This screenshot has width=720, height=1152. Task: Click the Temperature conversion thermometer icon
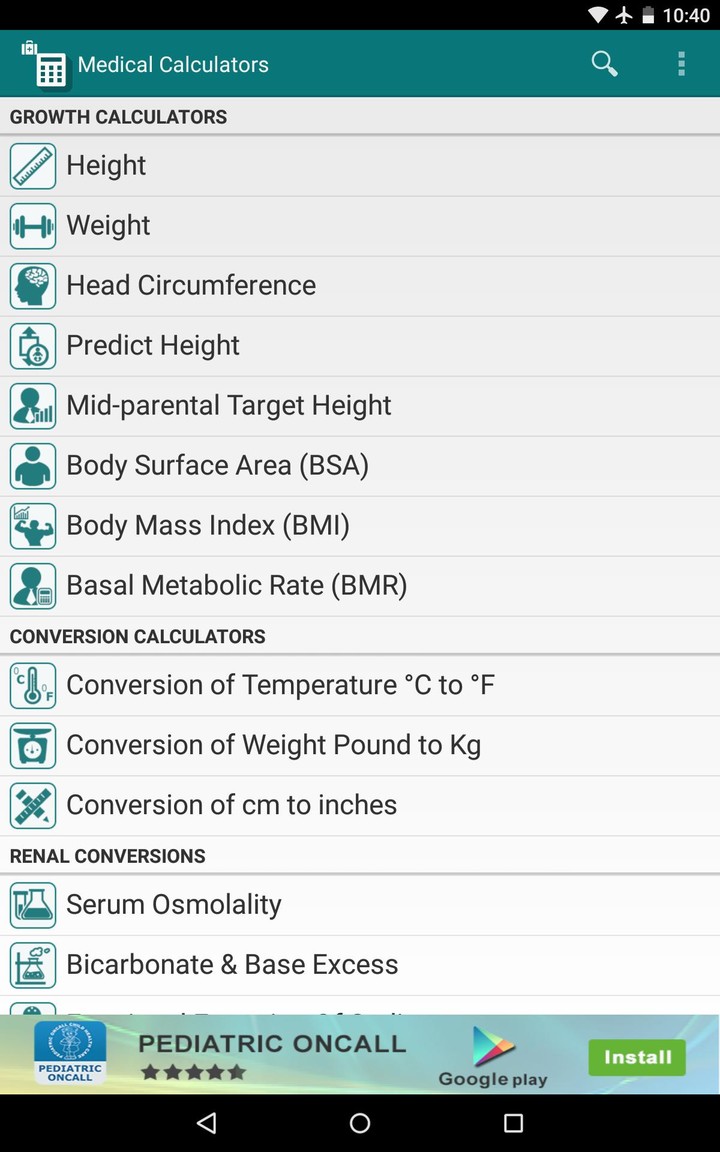(x=32, y=686)
